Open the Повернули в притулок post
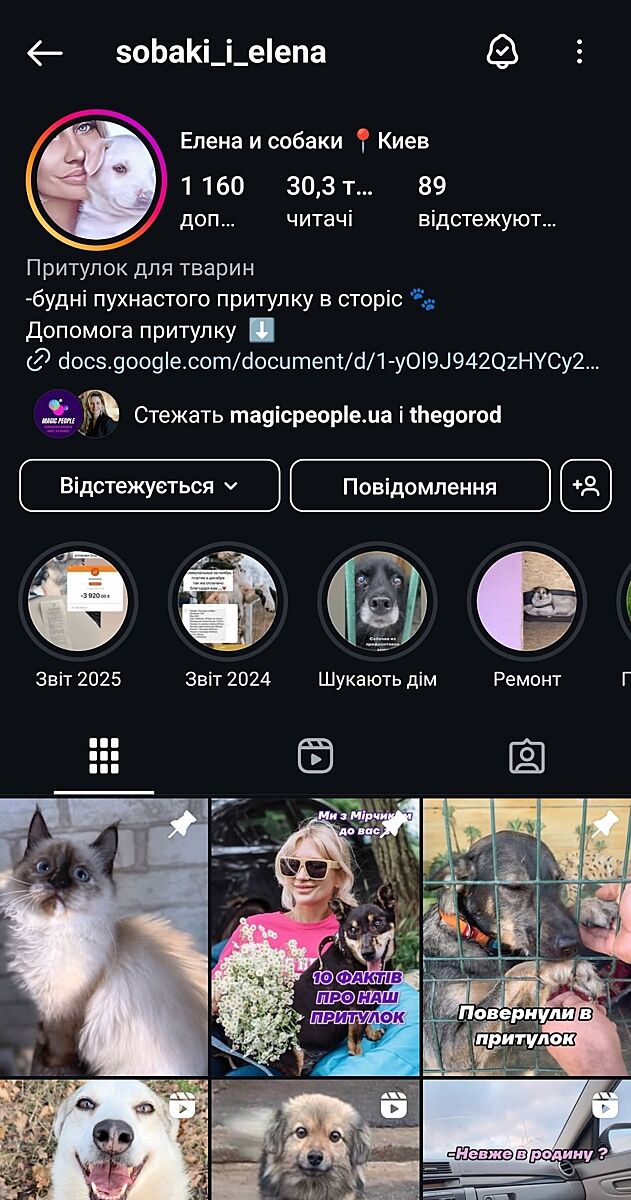 527,937
